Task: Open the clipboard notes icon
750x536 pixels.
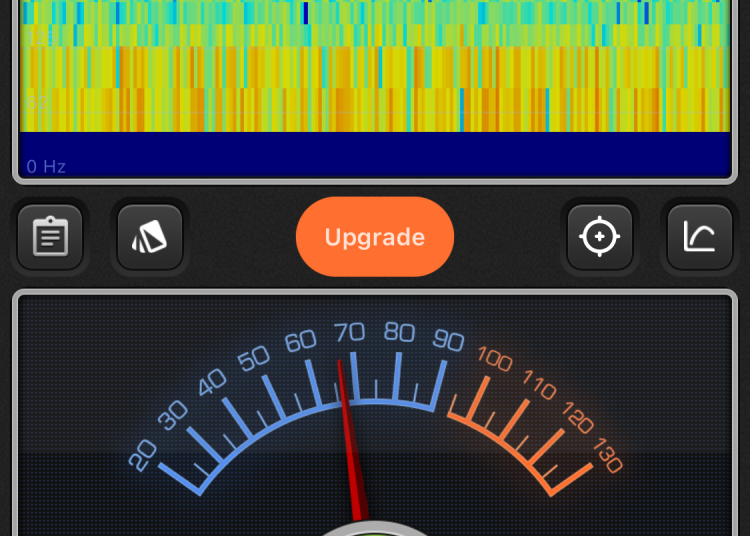Action: [50, 237]
